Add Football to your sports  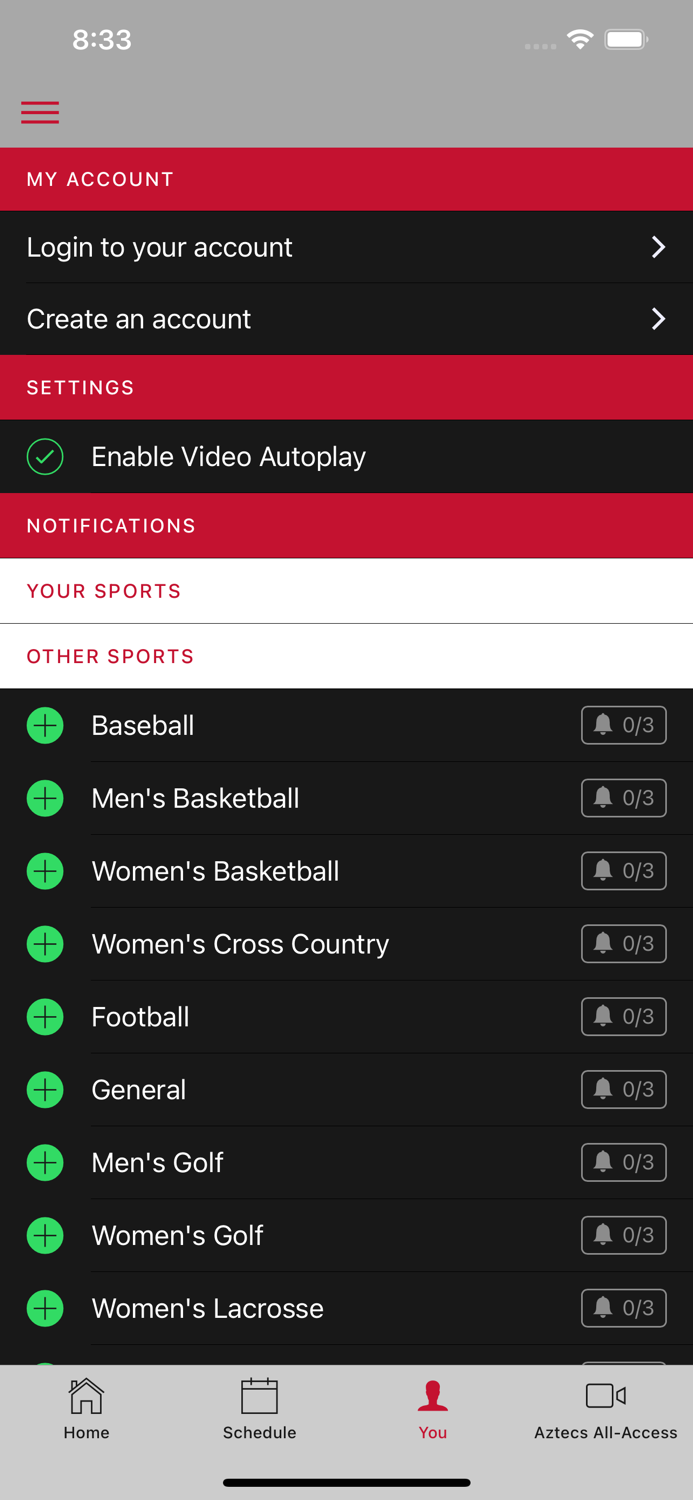tap(45, 1017)
